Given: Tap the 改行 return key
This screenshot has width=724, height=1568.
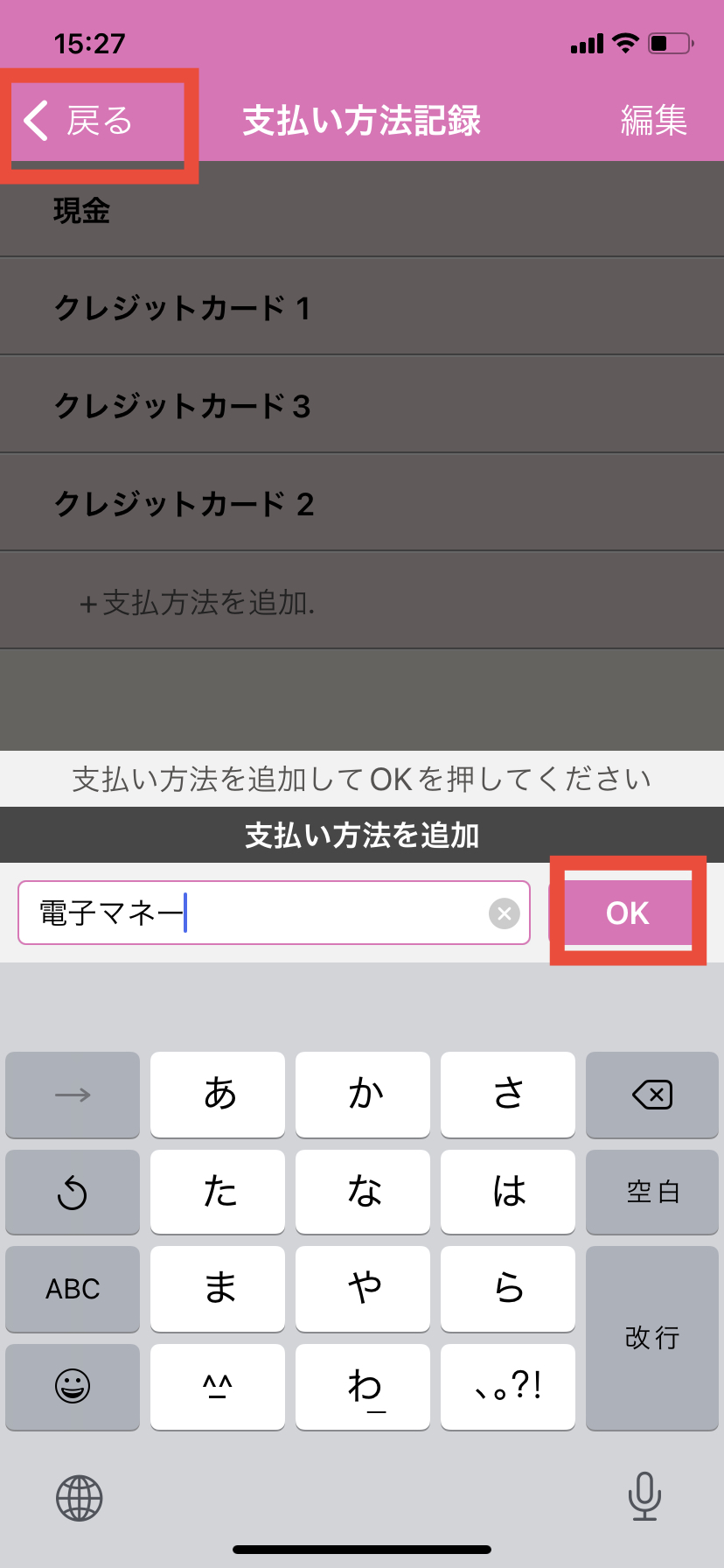Looking at the screenshot, I should point(652,1338).
